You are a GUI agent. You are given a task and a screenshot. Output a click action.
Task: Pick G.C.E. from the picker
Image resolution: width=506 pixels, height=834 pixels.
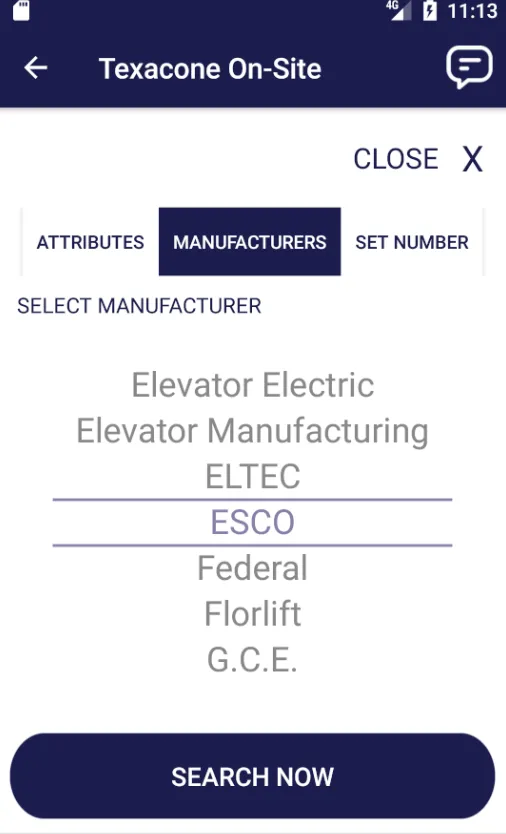tap(253, 660)
